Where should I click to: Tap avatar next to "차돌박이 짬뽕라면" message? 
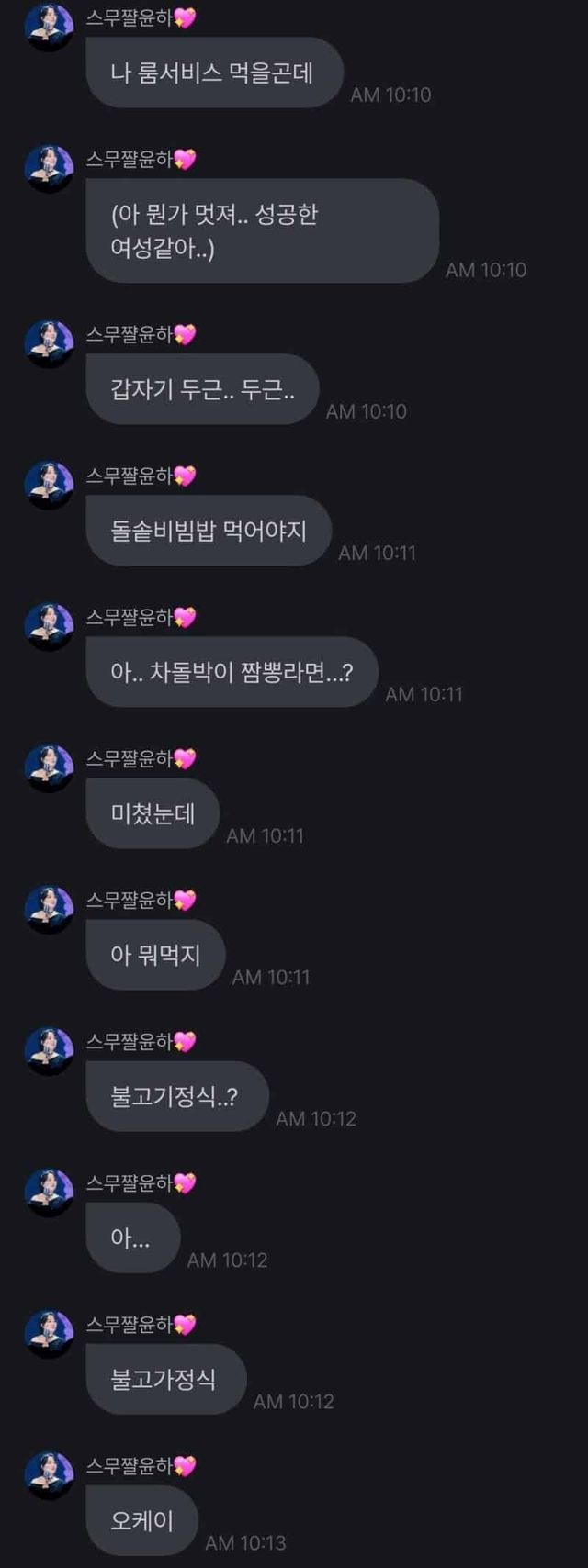pyautogui.click(x=48, y=626)
